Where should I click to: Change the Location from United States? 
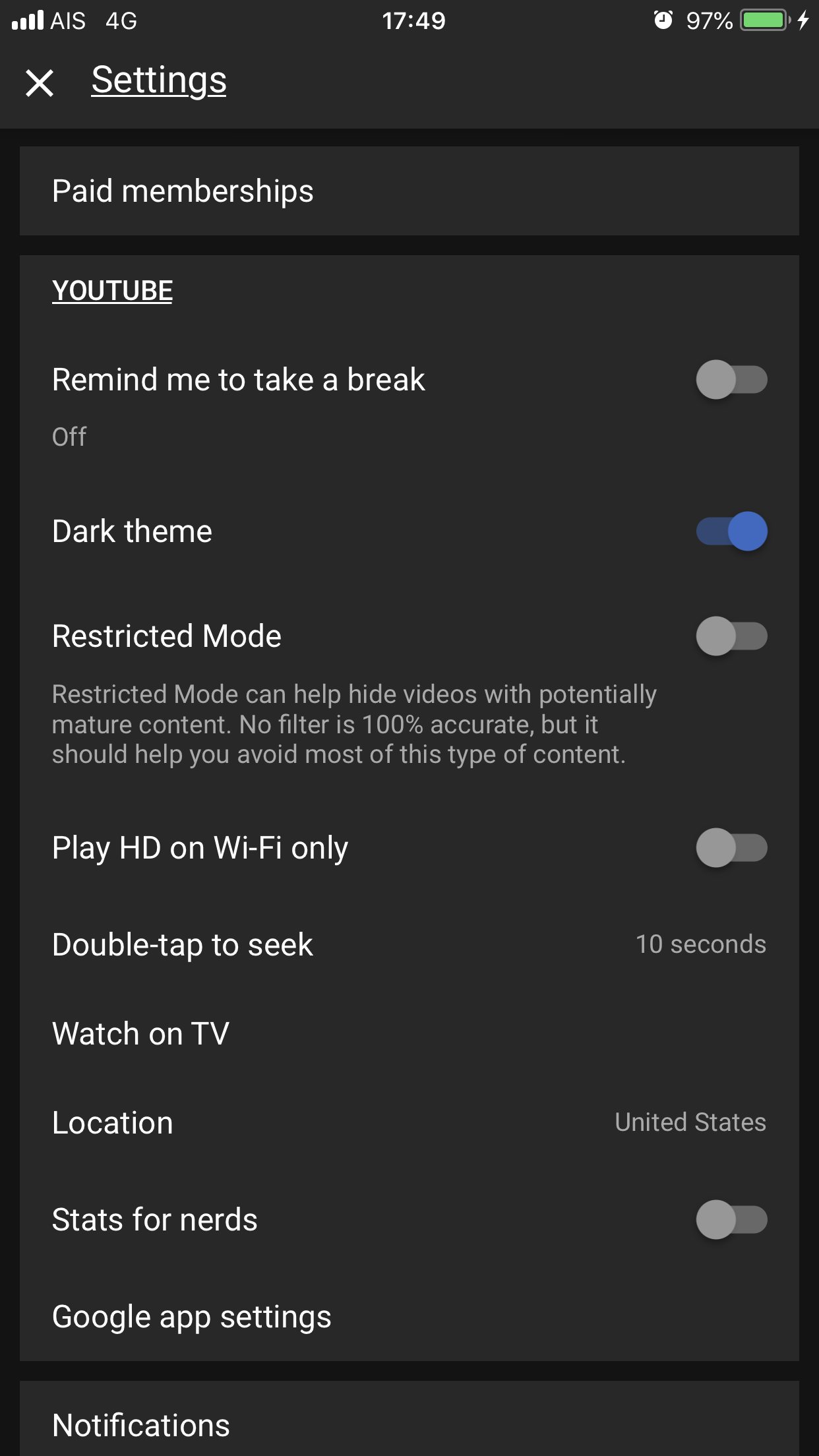[409, 1123]
